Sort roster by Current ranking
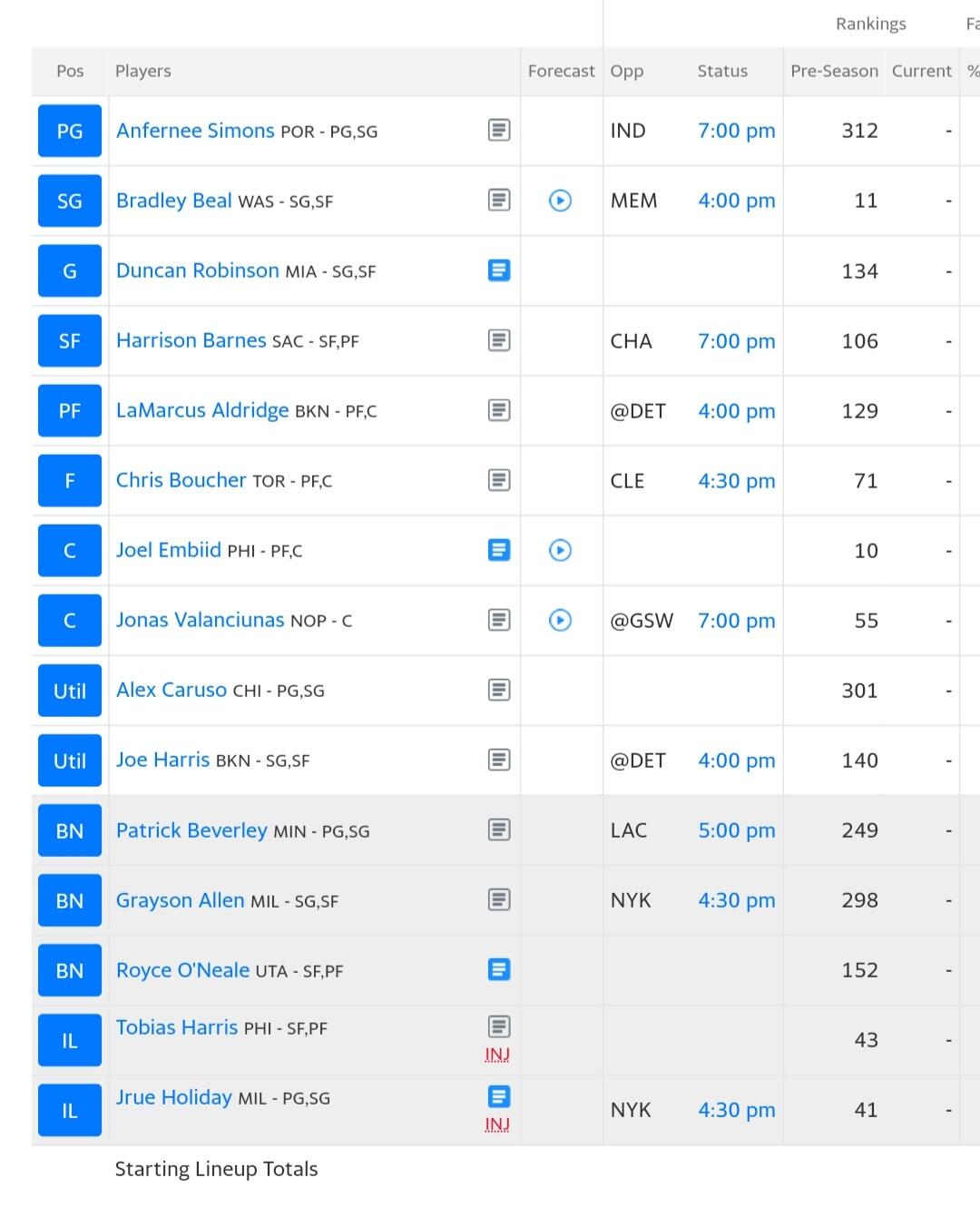This screenshot has height=1207, width=980. pos(922,71)
